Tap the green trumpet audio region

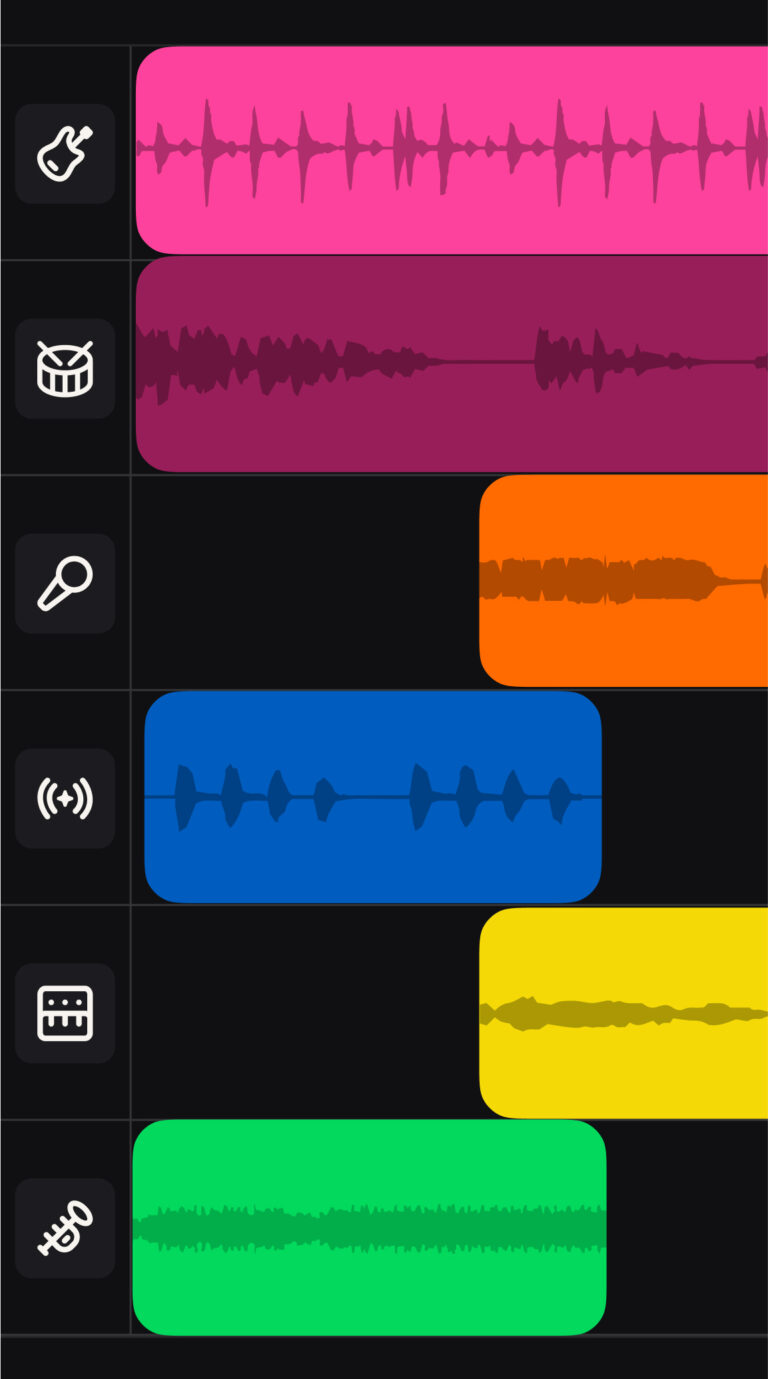click(369, 1228)
